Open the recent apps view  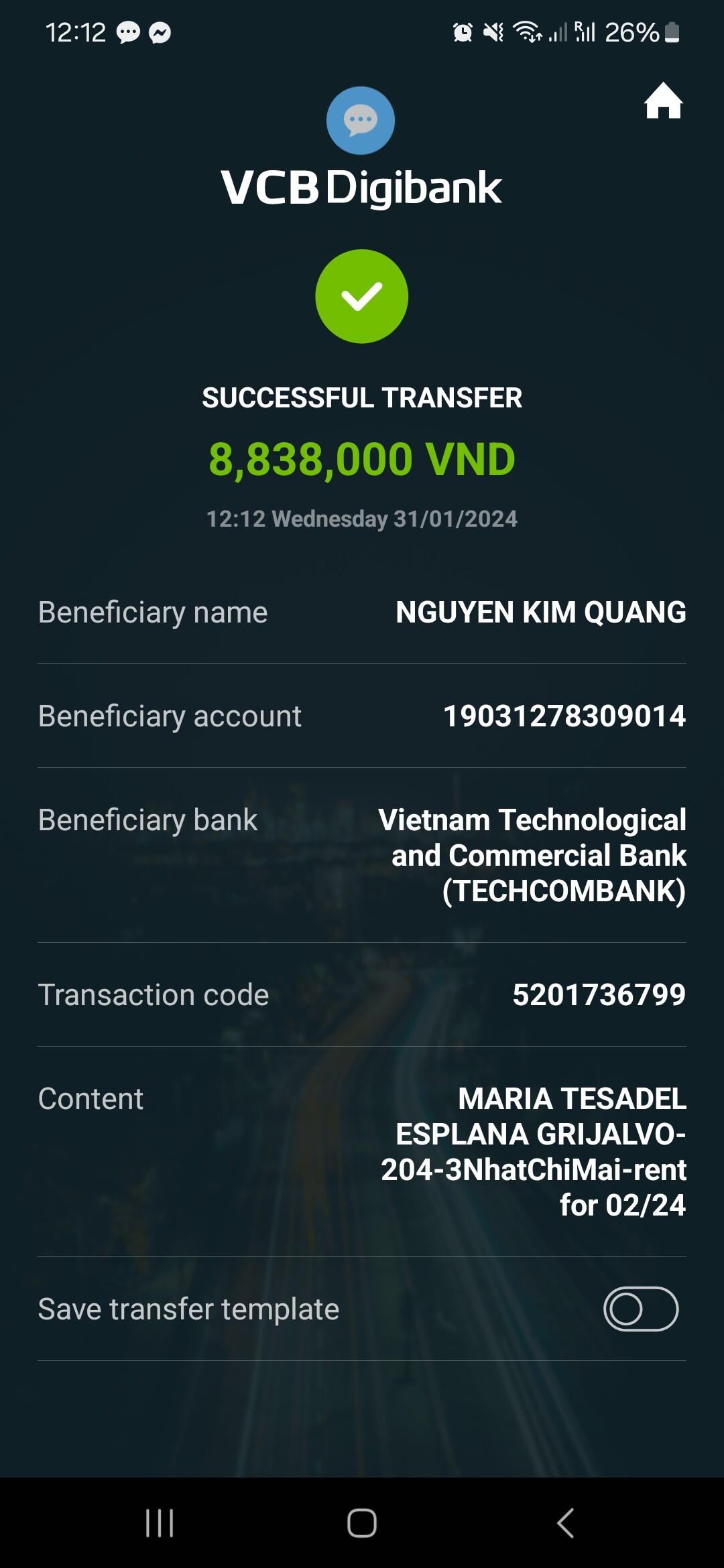point(160,1523)
